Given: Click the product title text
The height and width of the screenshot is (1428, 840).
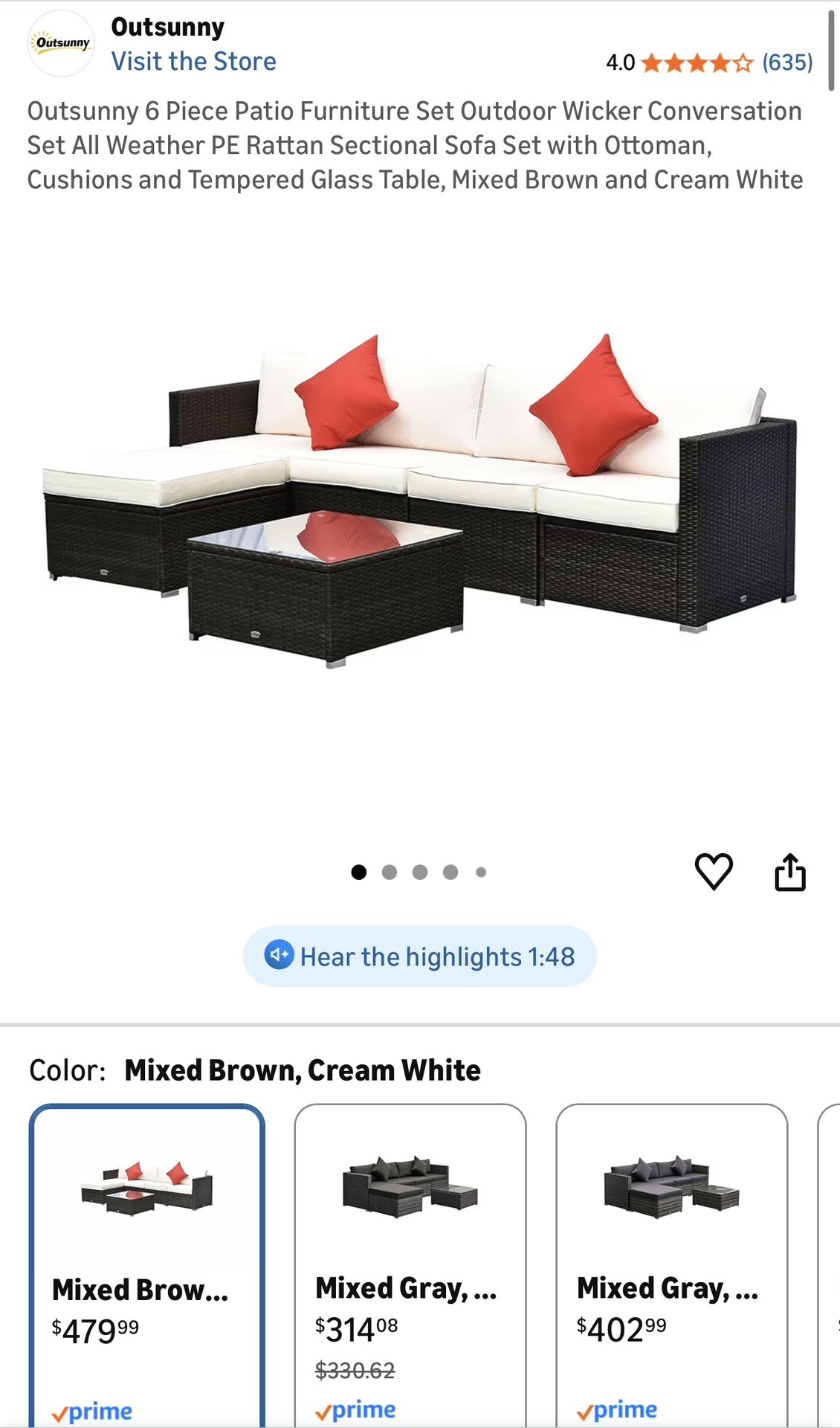Looking at the screenshot, I should [415, 145].
